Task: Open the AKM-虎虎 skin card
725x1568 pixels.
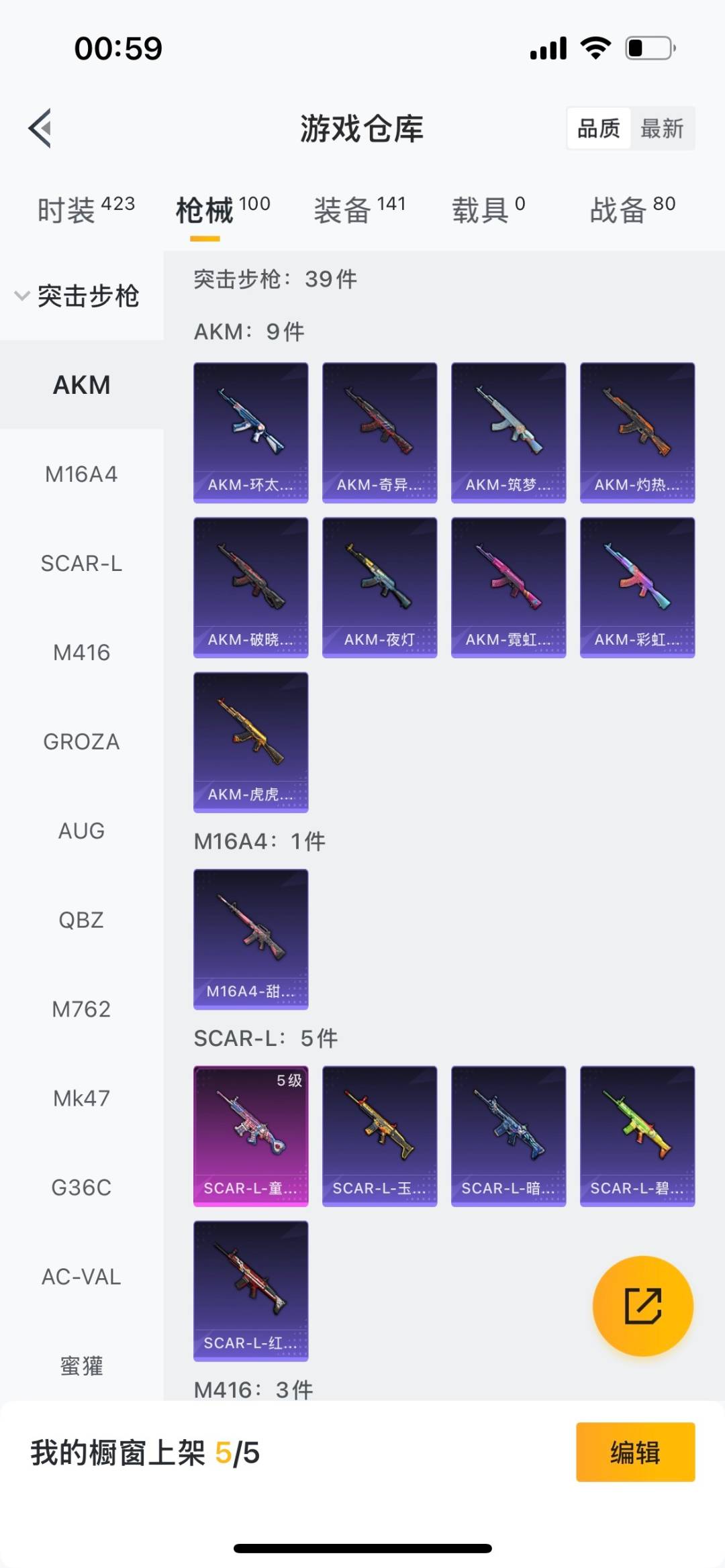Action: 250,742
